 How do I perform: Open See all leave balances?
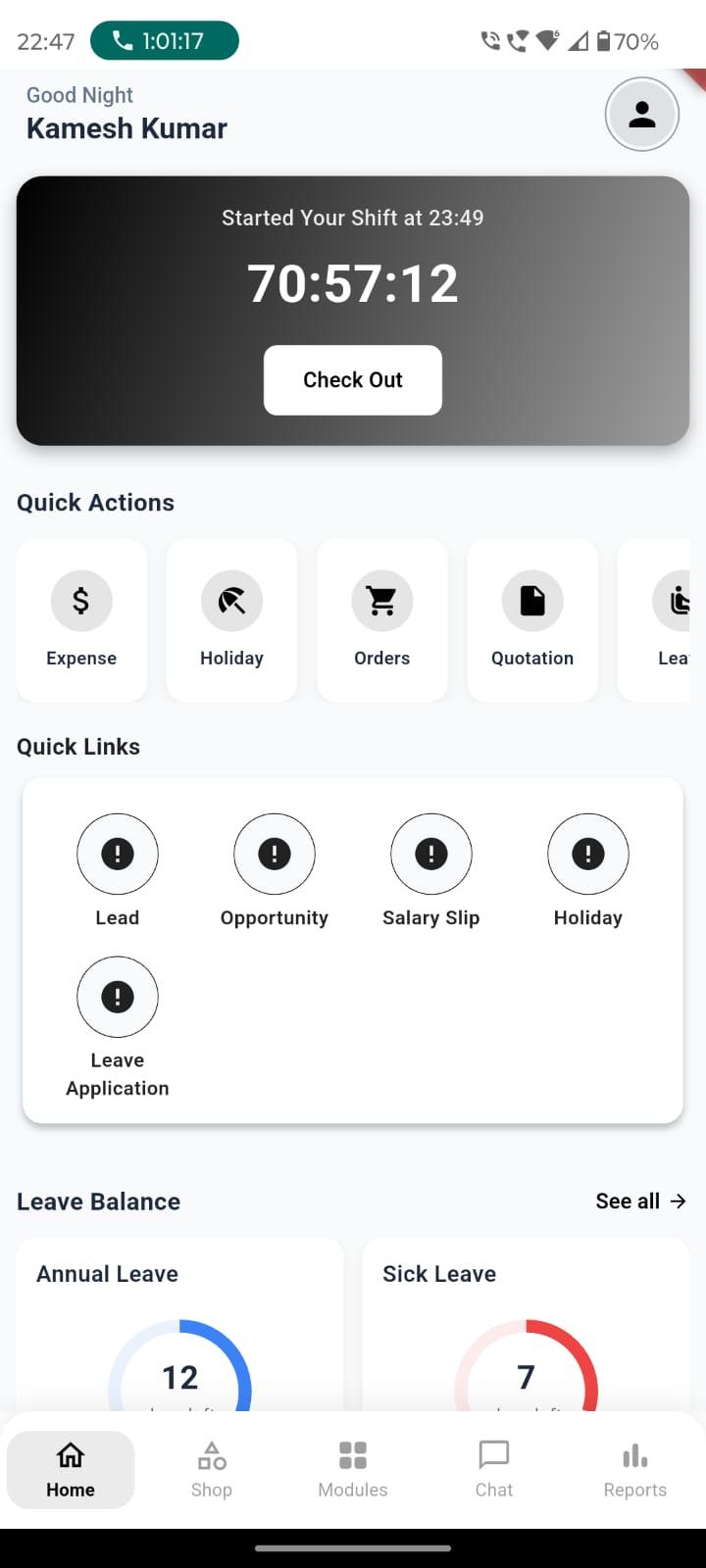pos(640,1200)
